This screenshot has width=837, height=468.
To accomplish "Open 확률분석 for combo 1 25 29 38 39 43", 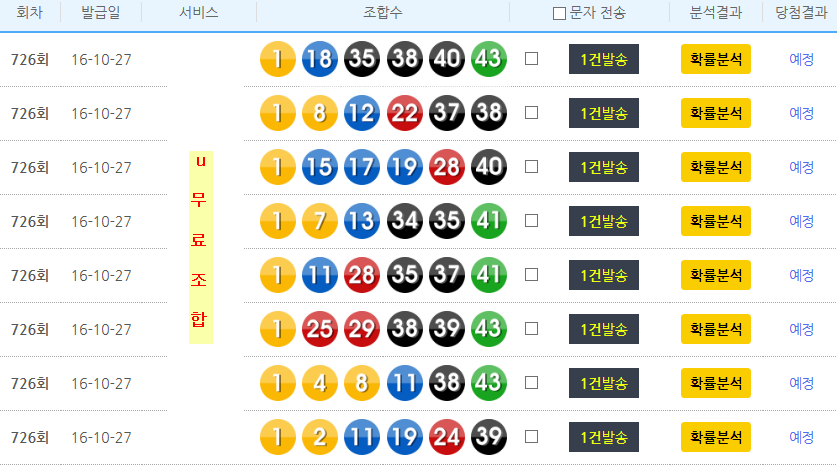I will (715, 329).
